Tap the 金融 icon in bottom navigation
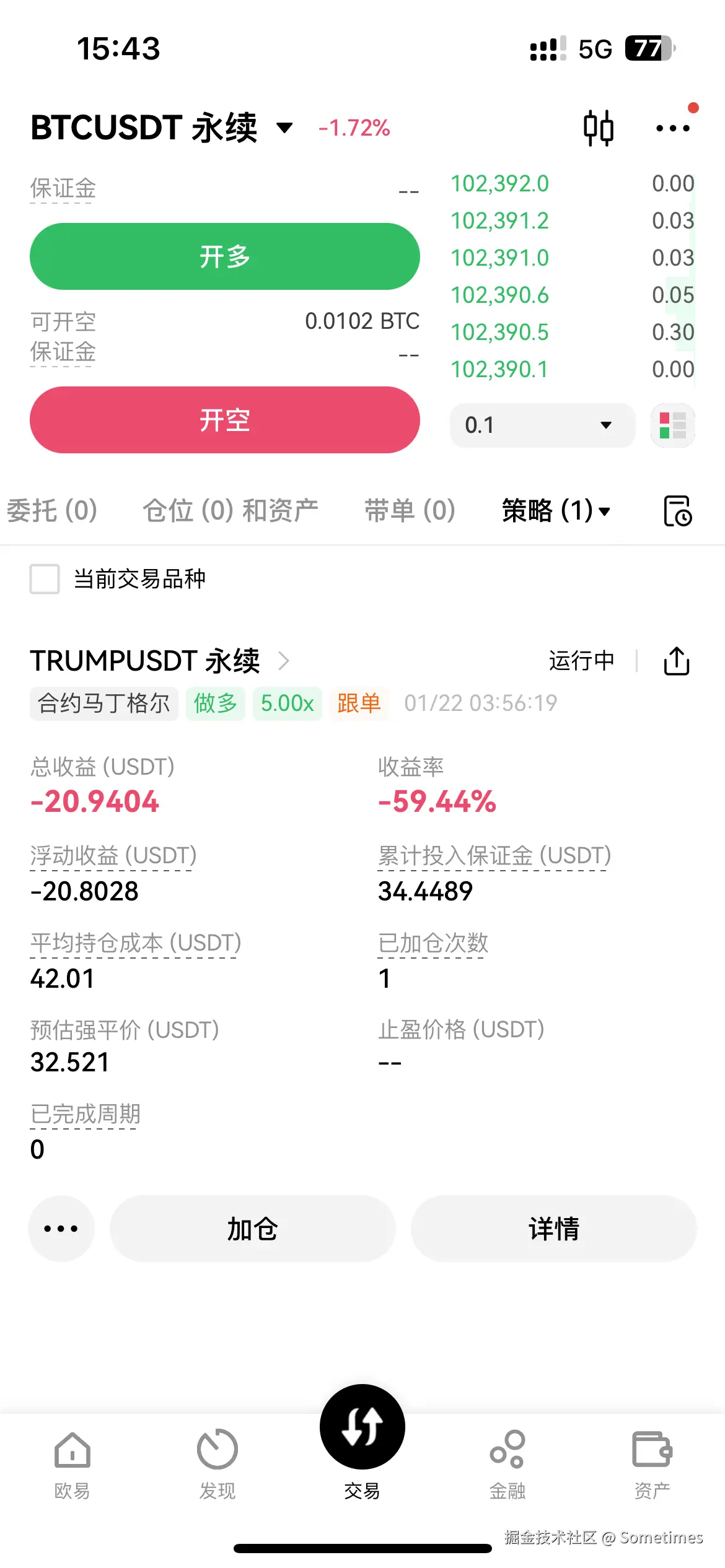Screen dimensions: 725x1568 [x=507, y=1452]
